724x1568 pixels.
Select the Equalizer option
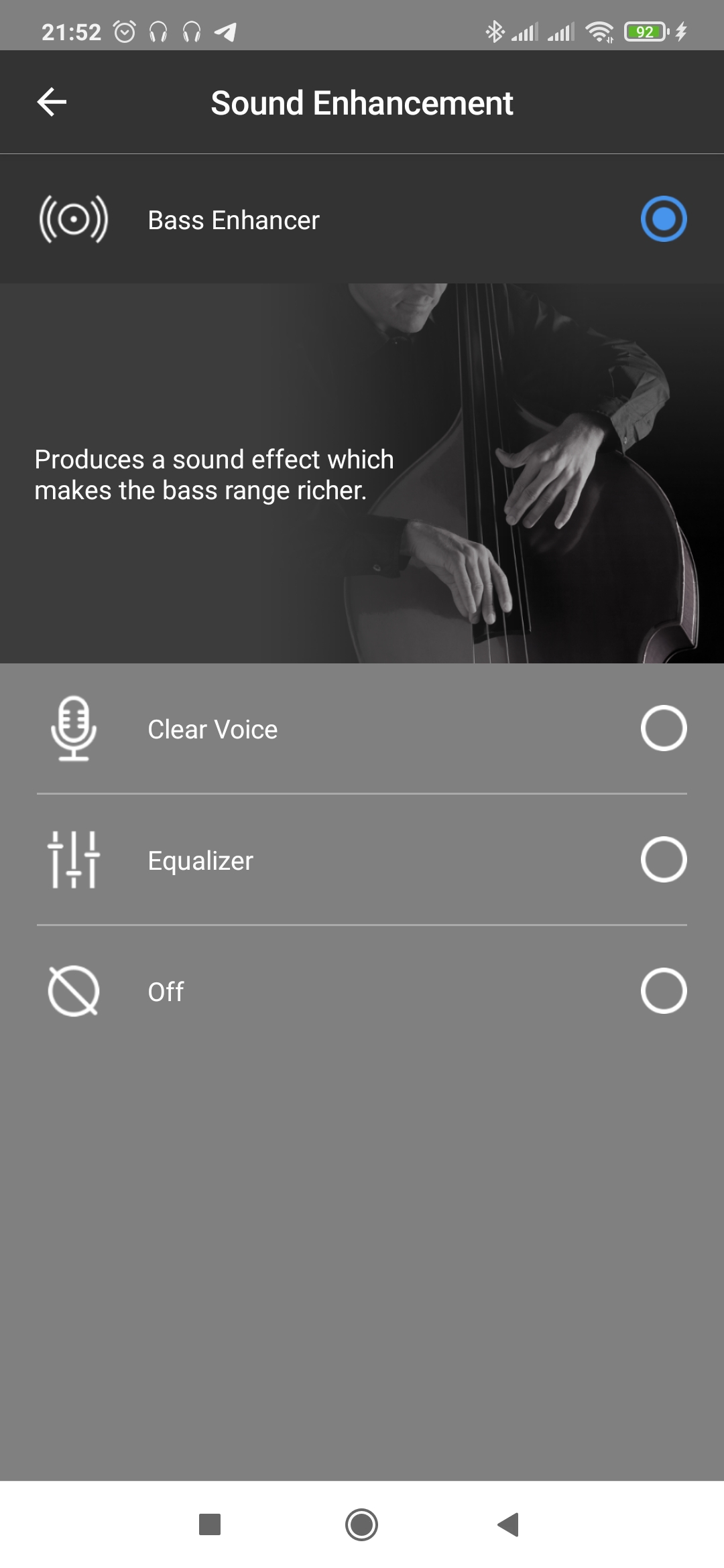coord(663,860)
